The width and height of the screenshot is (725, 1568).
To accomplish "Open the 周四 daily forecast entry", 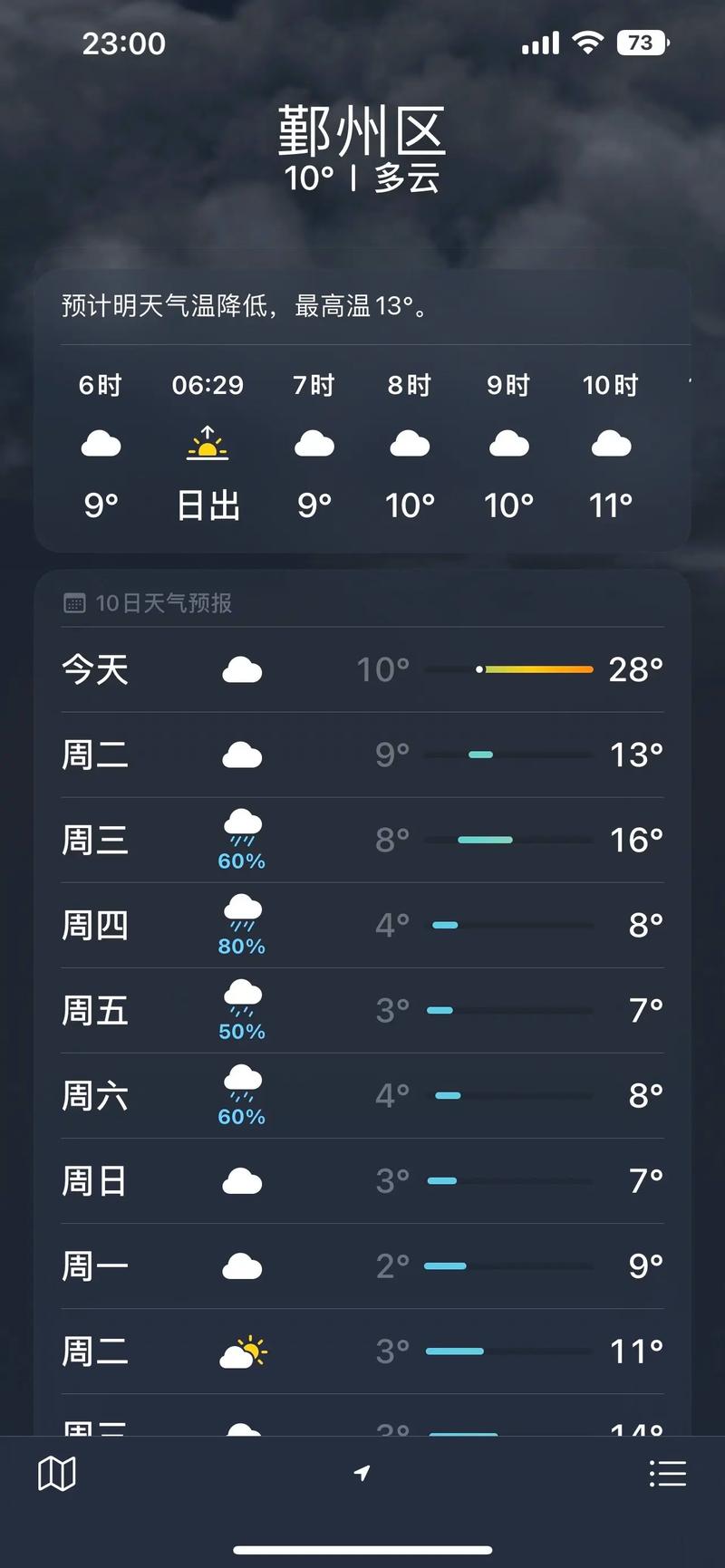I will [x=362, y=925].
